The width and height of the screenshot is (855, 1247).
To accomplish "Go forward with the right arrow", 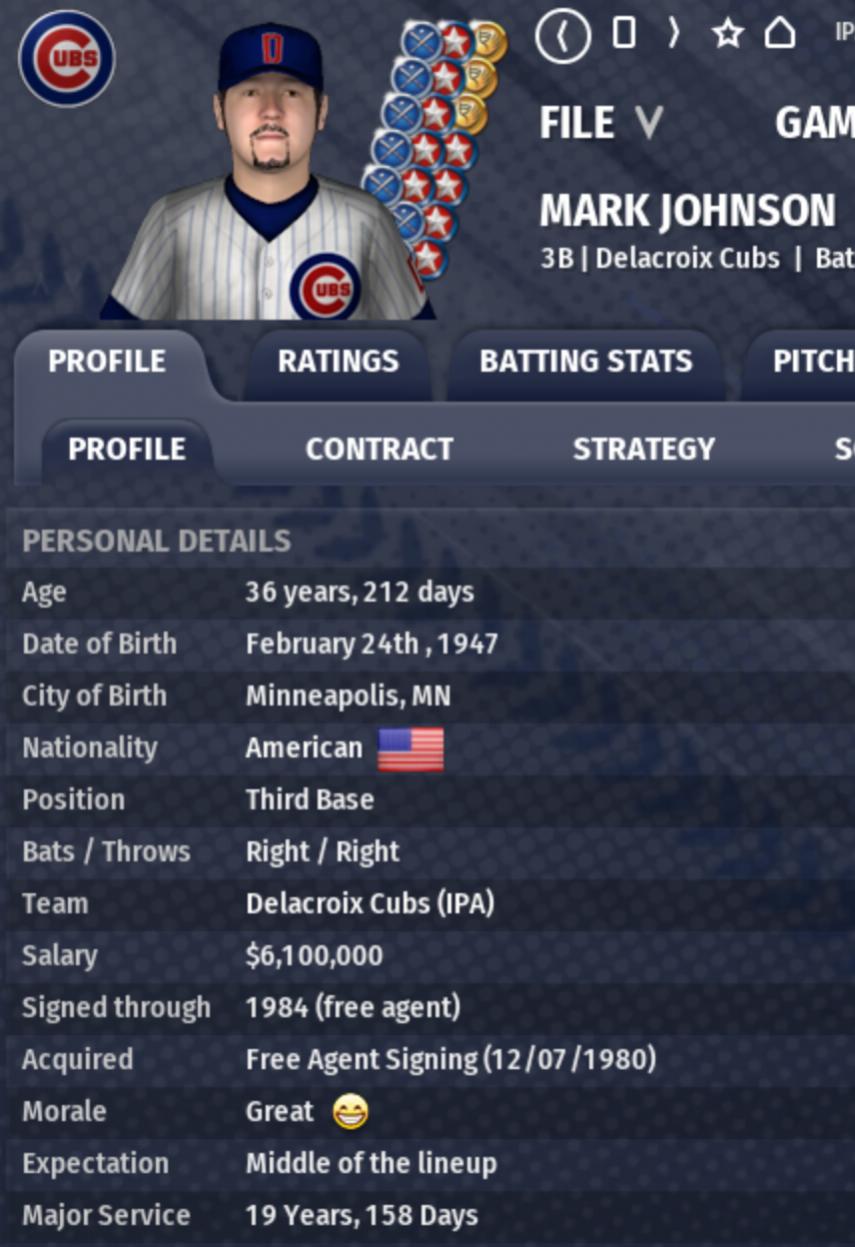I will coord(674,34).
